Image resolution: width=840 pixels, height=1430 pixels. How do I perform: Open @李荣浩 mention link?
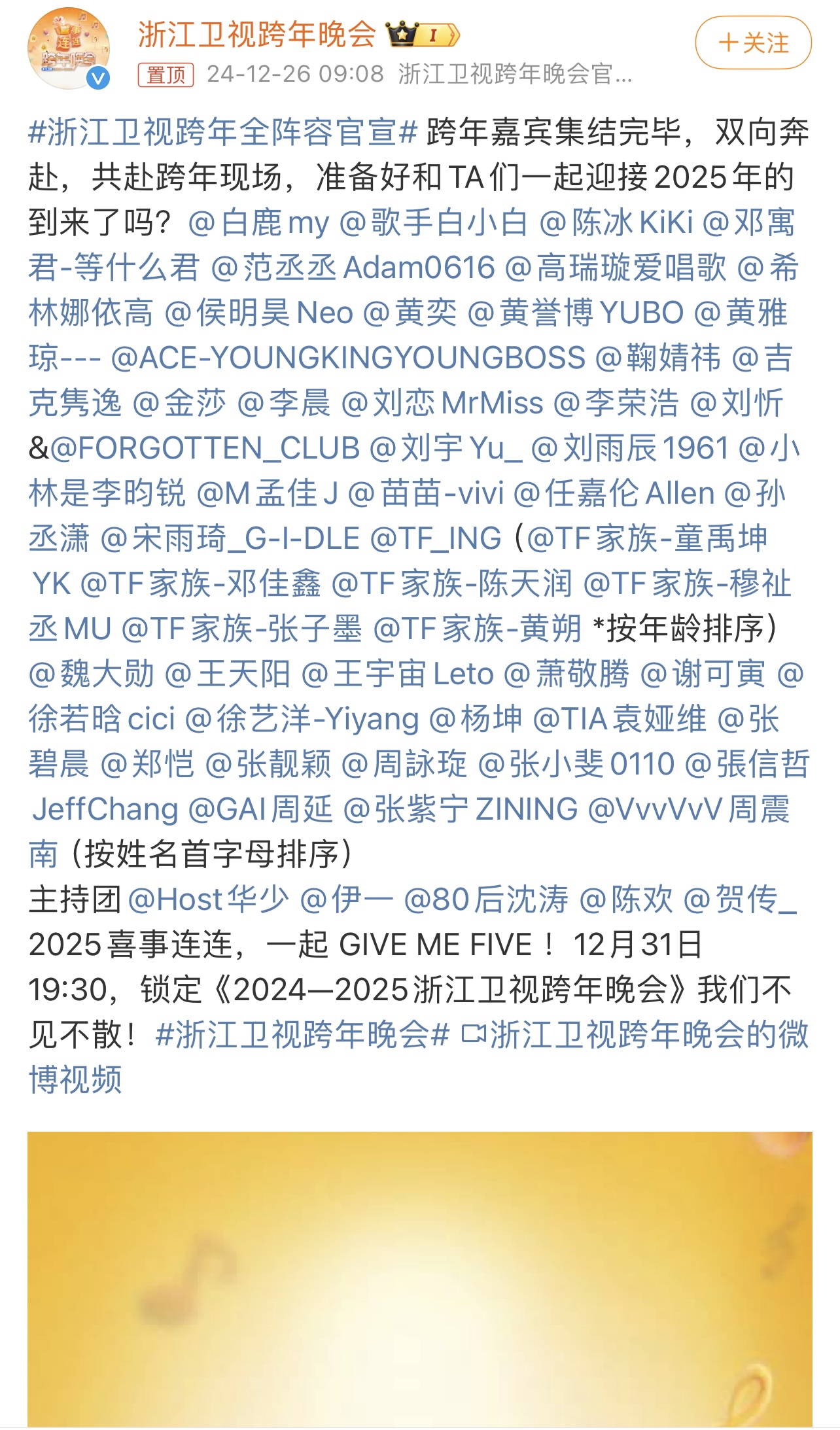[x=616, y=403]
